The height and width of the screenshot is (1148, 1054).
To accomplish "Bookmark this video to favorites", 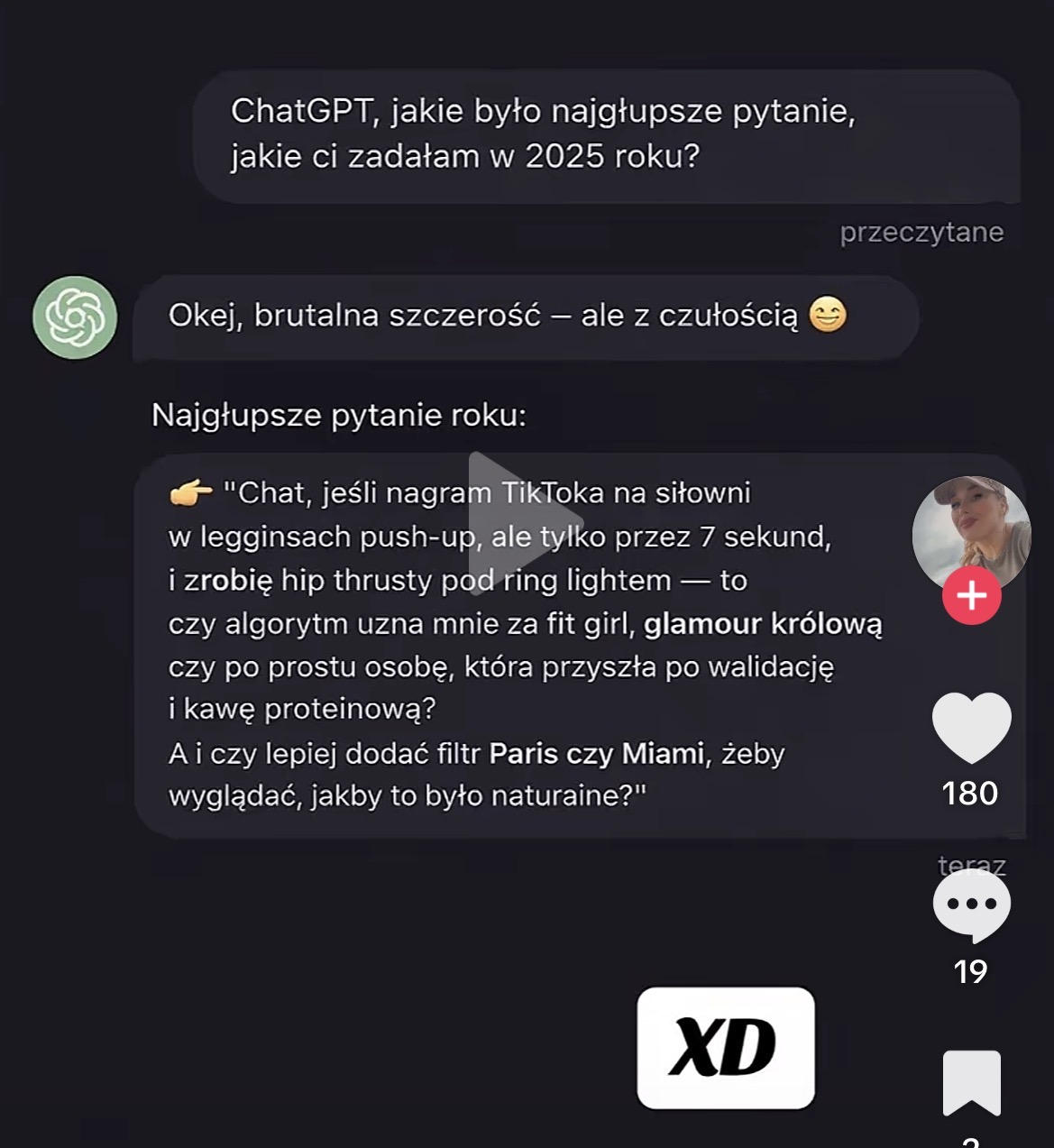I will tap(971, 1082).
